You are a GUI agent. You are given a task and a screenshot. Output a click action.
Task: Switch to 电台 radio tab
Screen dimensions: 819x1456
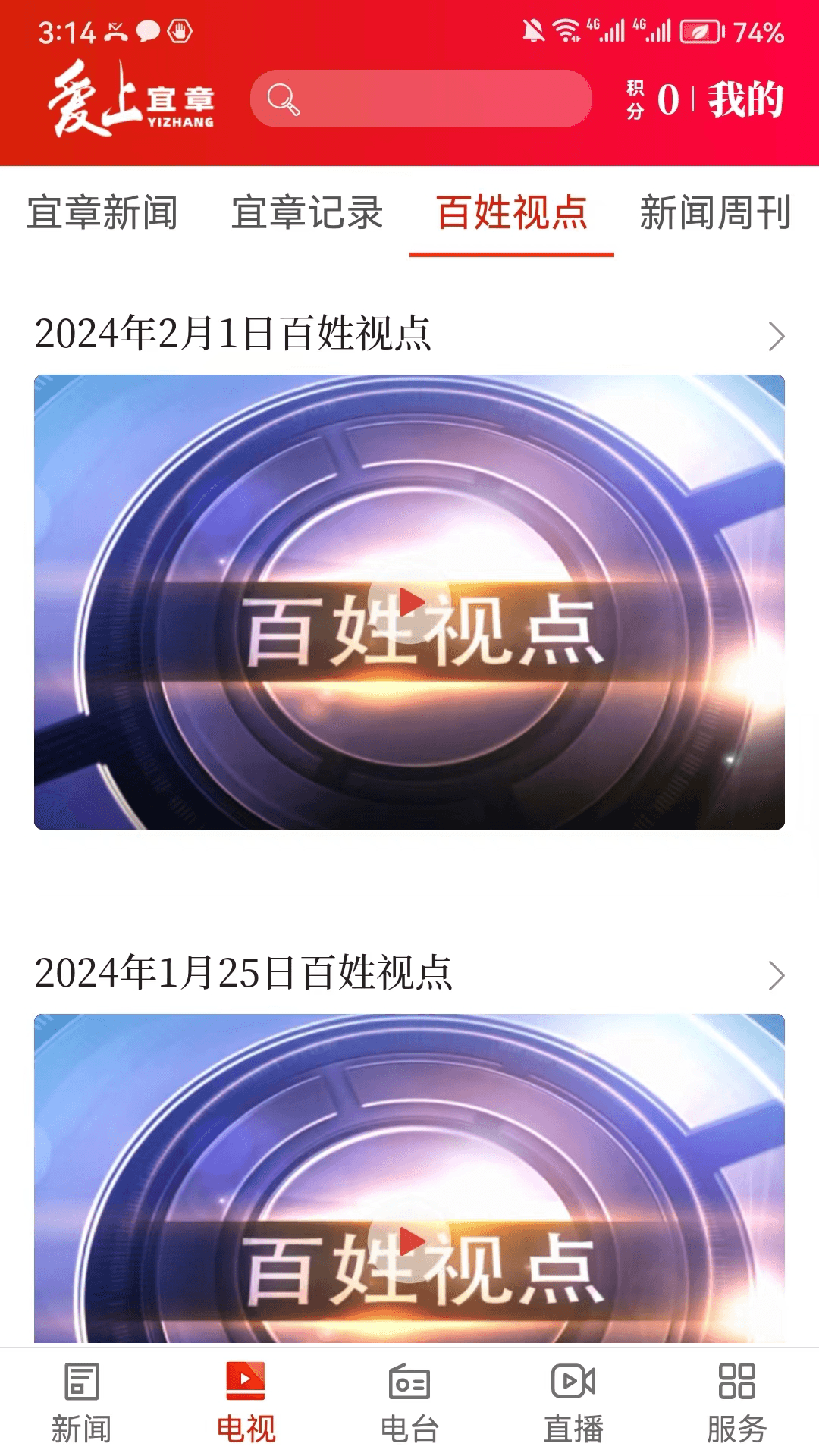click(409, 1401)
